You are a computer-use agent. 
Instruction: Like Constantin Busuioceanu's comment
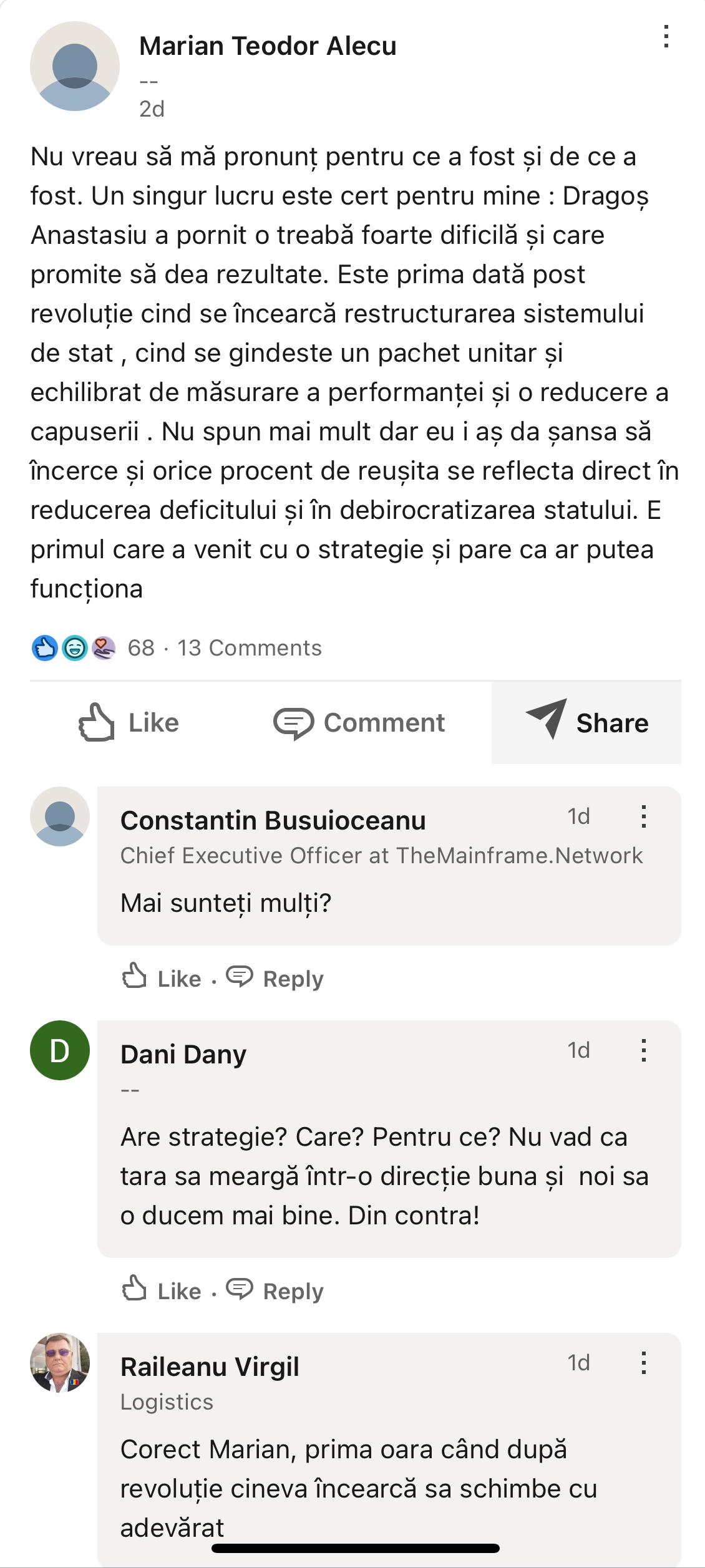click(x=162, y=978)
